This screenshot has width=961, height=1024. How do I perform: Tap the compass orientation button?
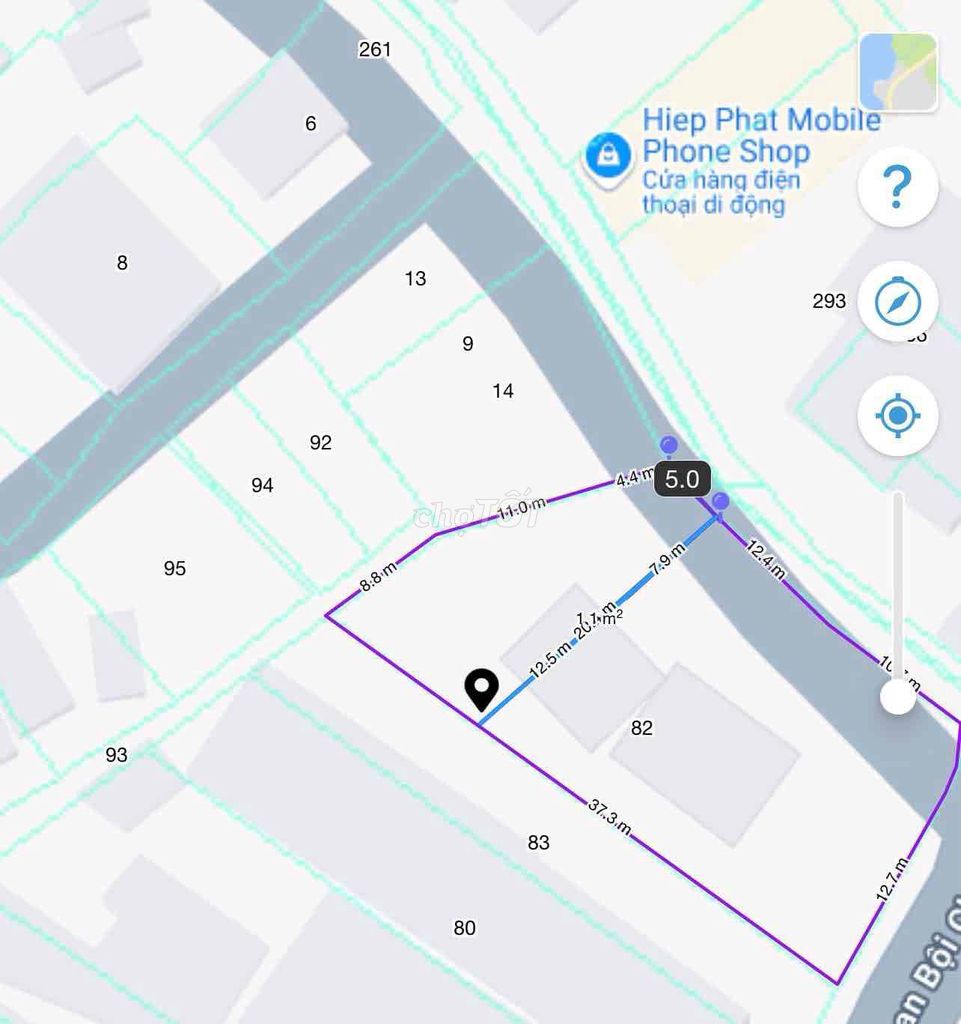[x=897, y=301]
